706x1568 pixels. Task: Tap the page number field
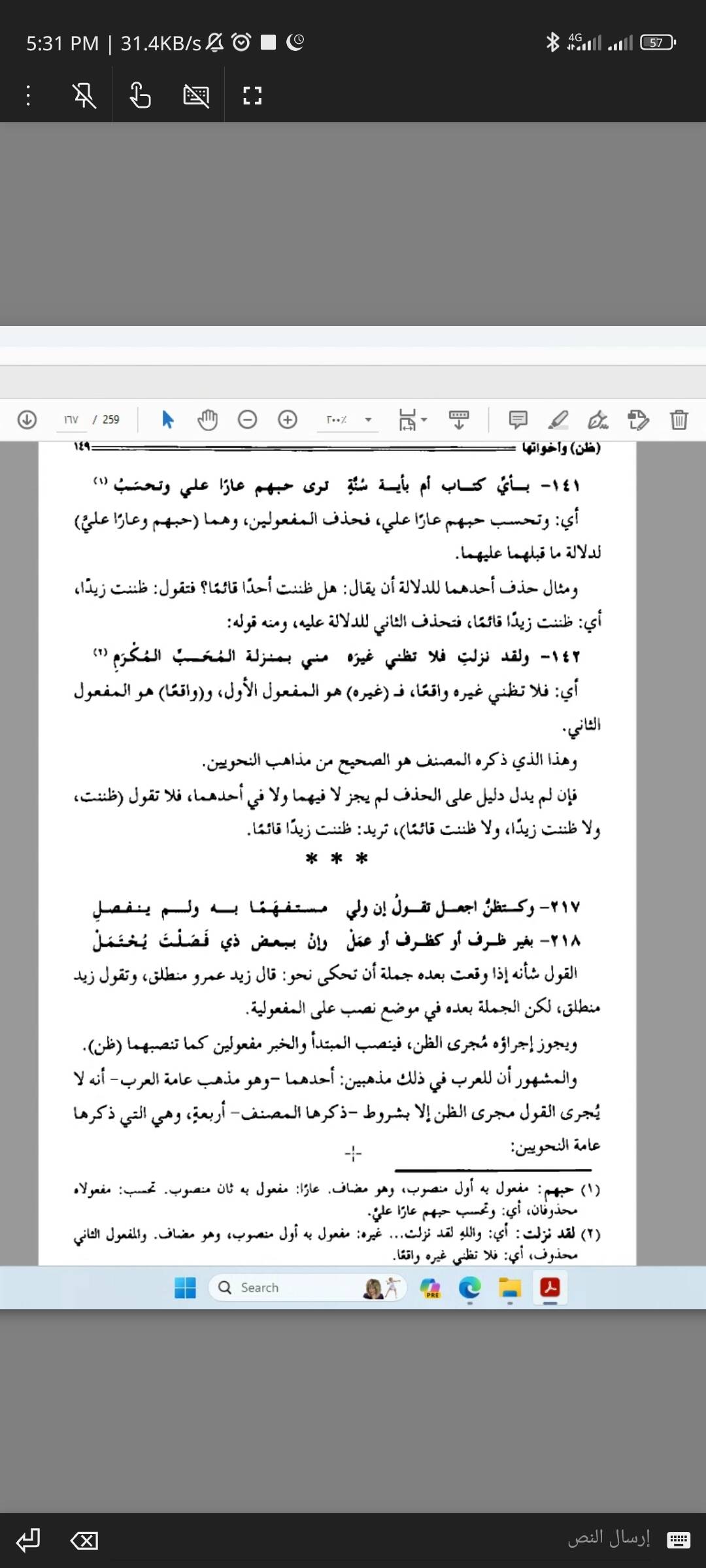pyautogui.click(x=71, y=419)
